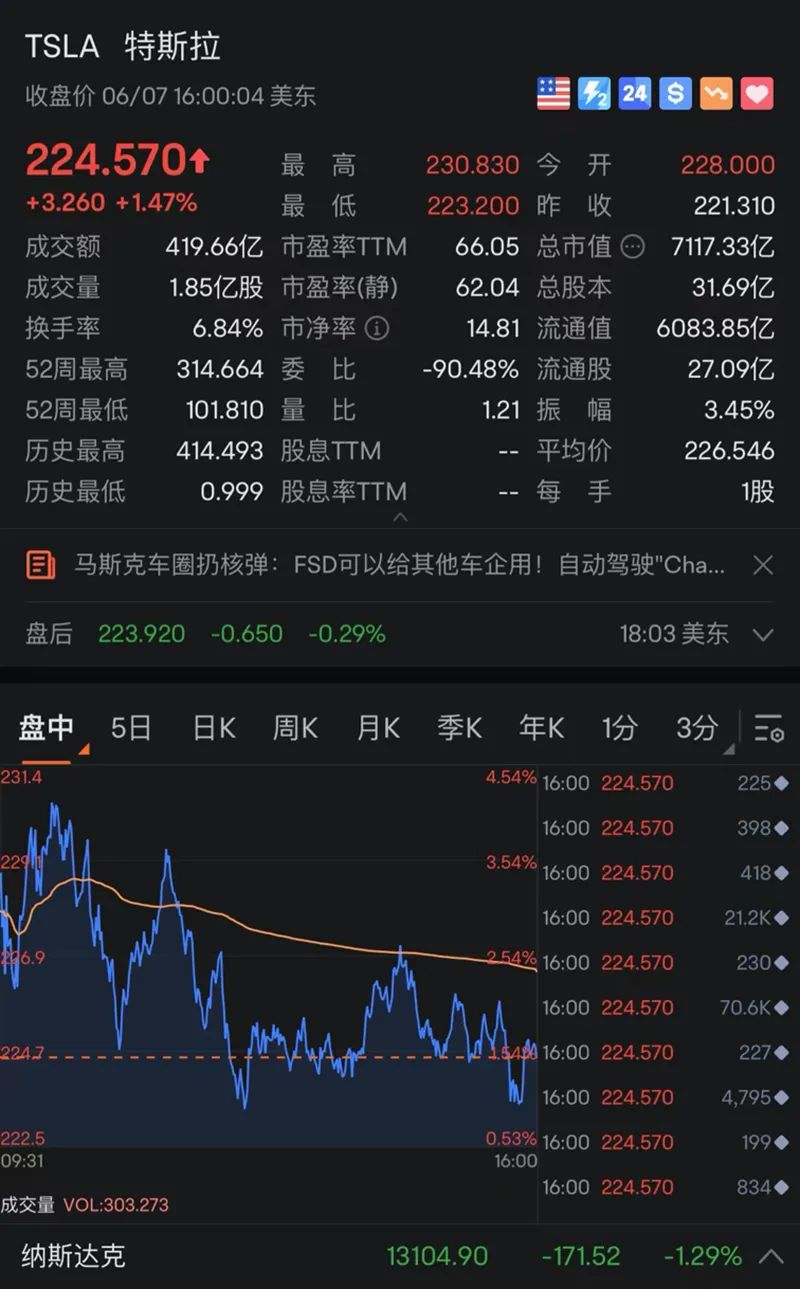Collapse the stock details panel
Viewport: 800px width, 1289px height.
tap(400, 518)
